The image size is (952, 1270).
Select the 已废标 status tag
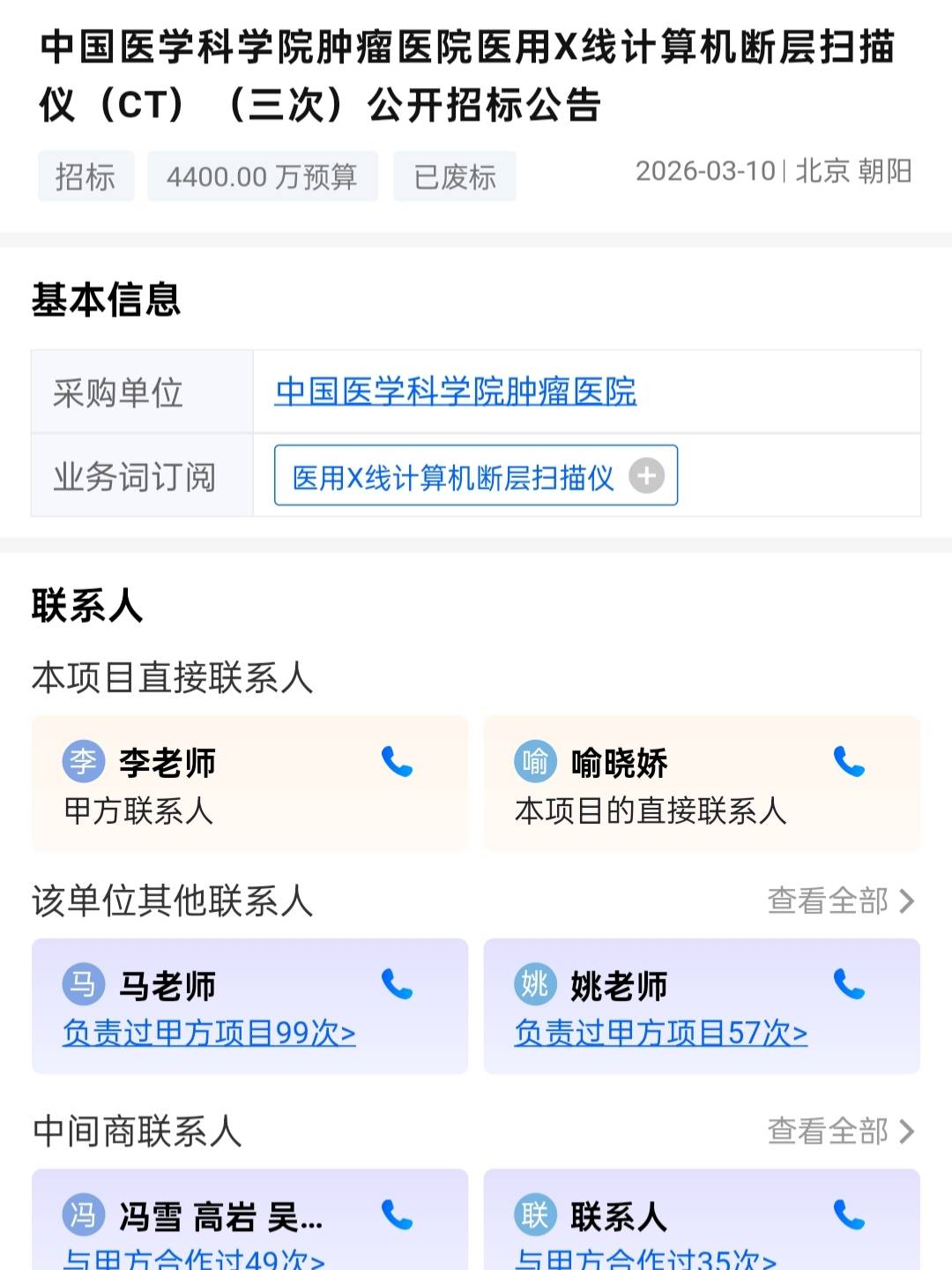pyautogui.click(x=454, y=176)
